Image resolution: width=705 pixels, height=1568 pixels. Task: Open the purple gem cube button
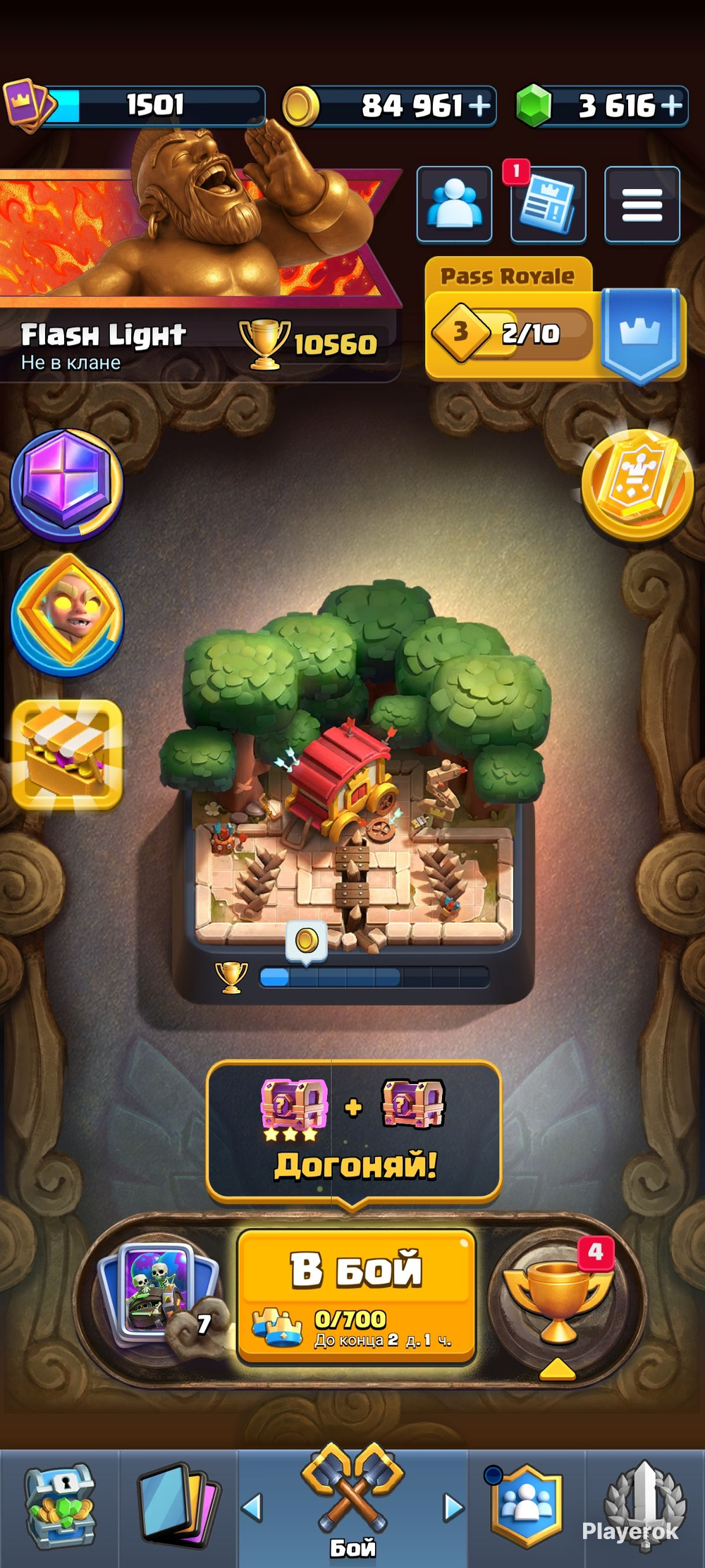(66, 484)
